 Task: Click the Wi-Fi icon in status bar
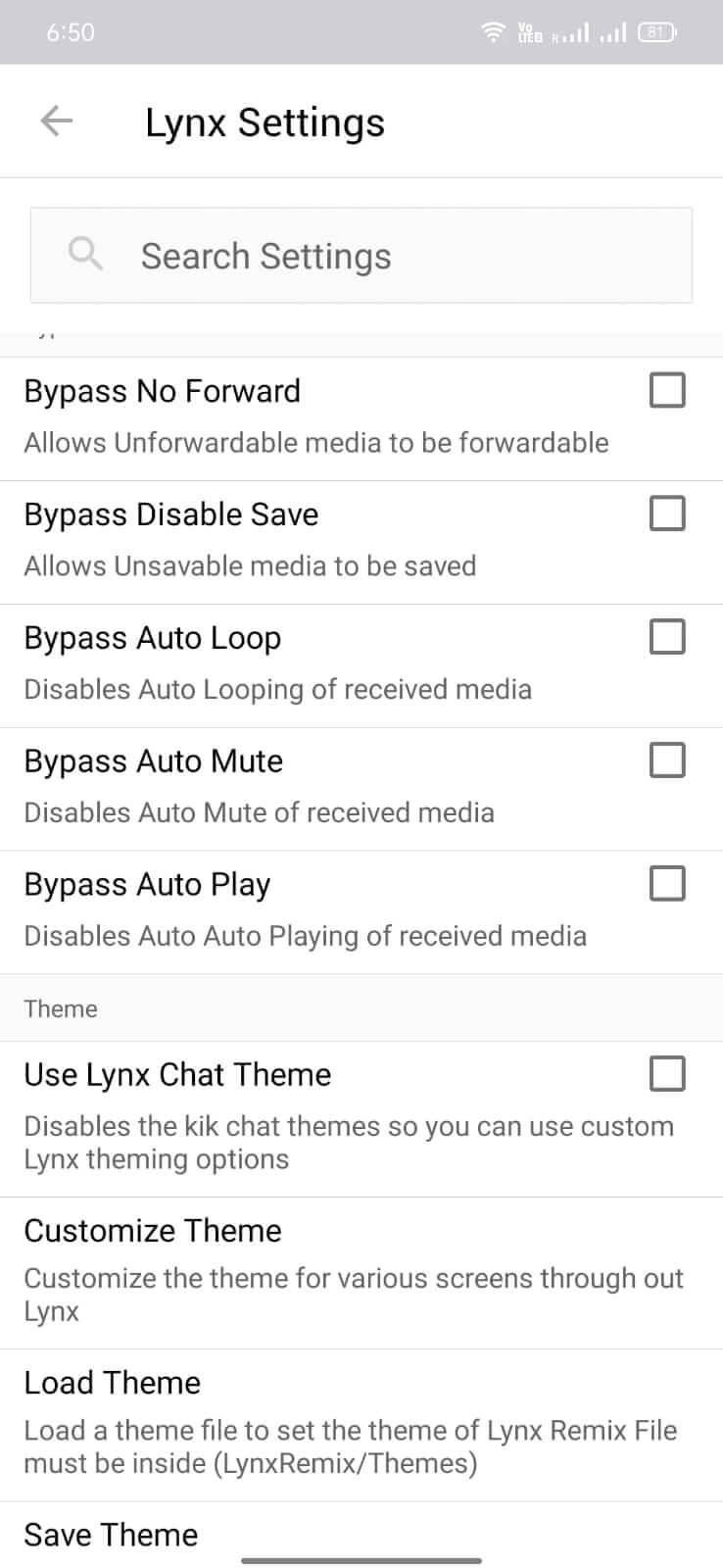[x=492, y=29]
